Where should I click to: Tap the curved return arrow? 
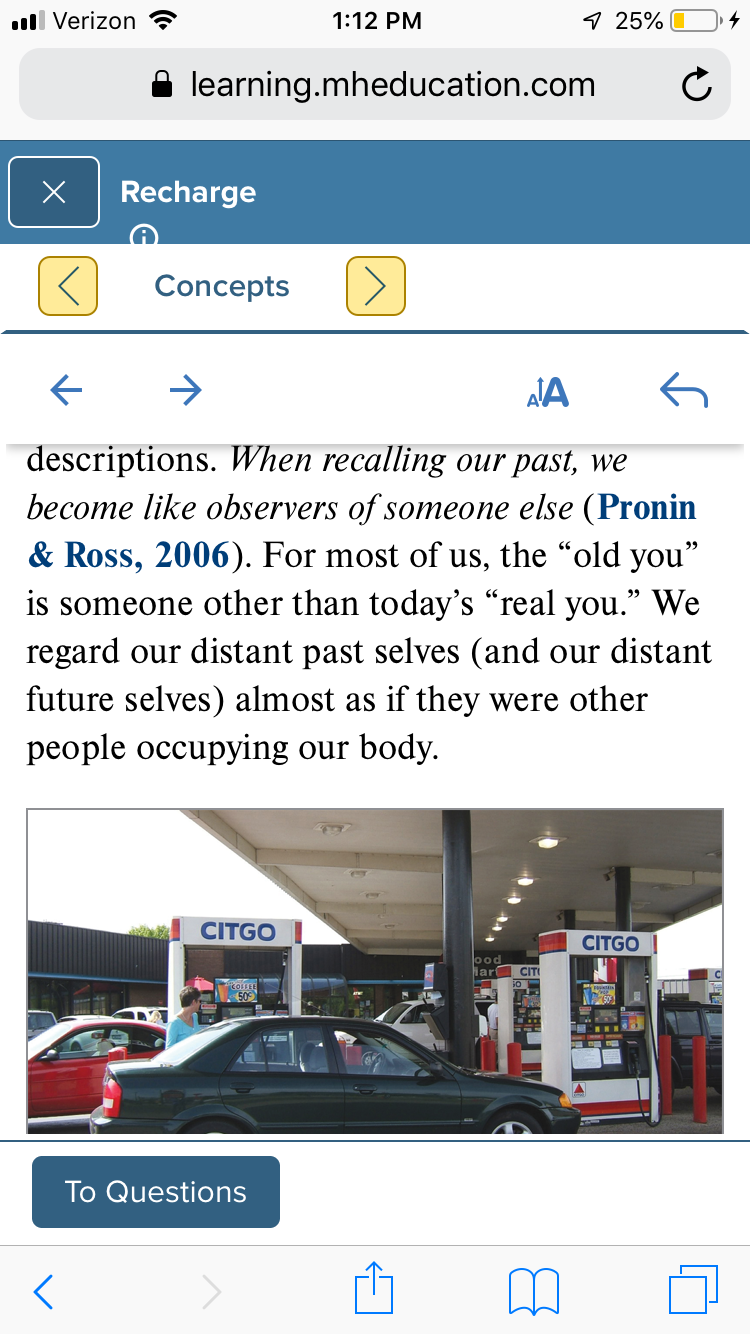684,392
